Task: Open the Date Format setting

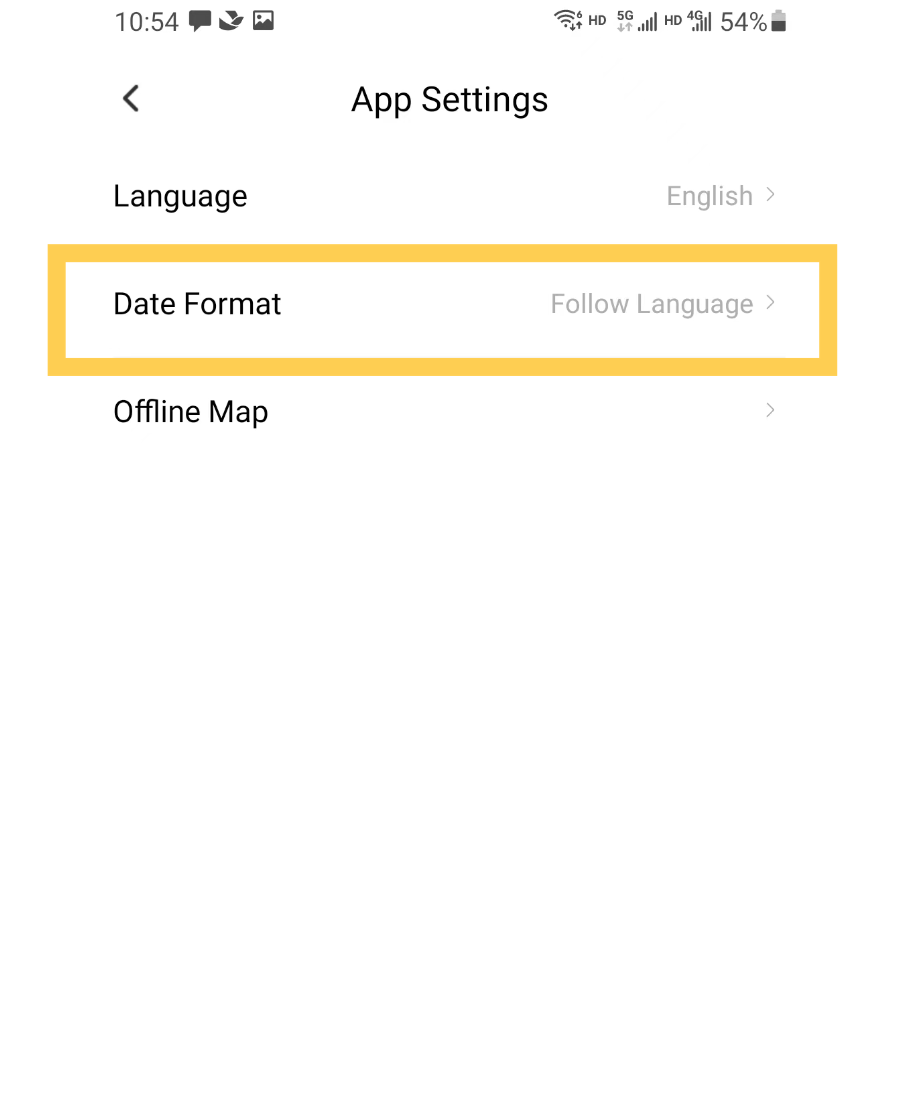Action: (x=443, y=304)
